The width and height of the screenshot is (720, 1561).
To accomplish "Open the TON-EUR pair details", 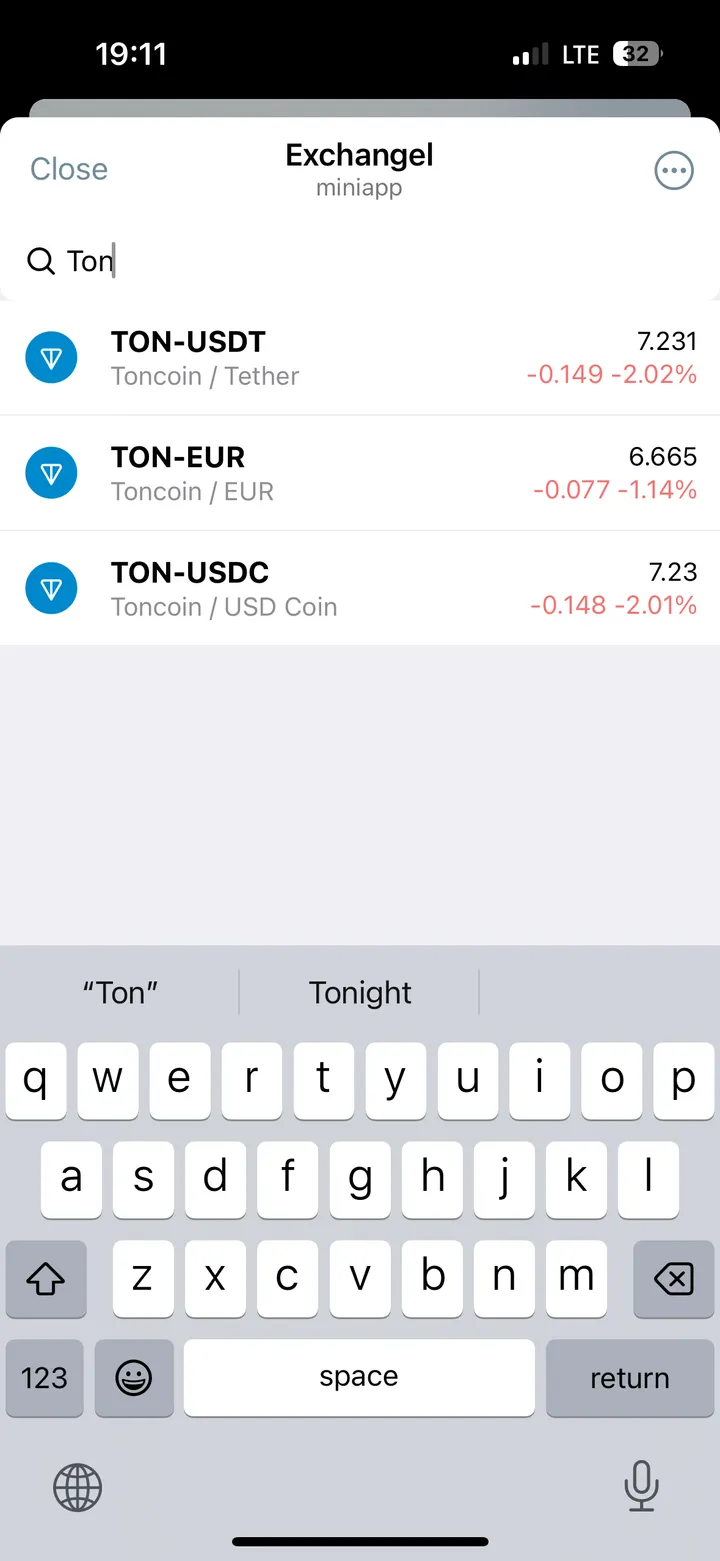I will 360,472.
